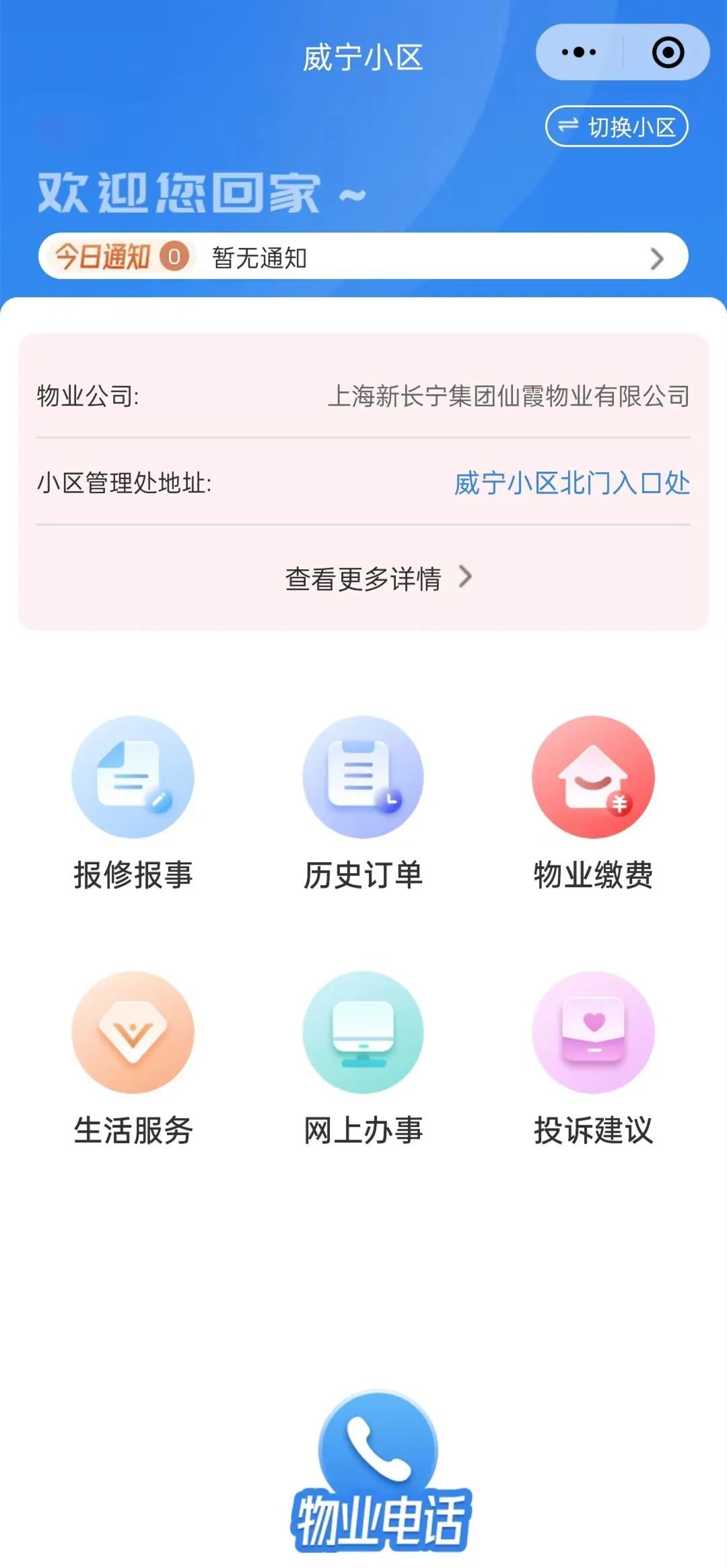Tap 切换小区 to switch community
This screenshot has height=1568, width=727.
coord(617,126)
